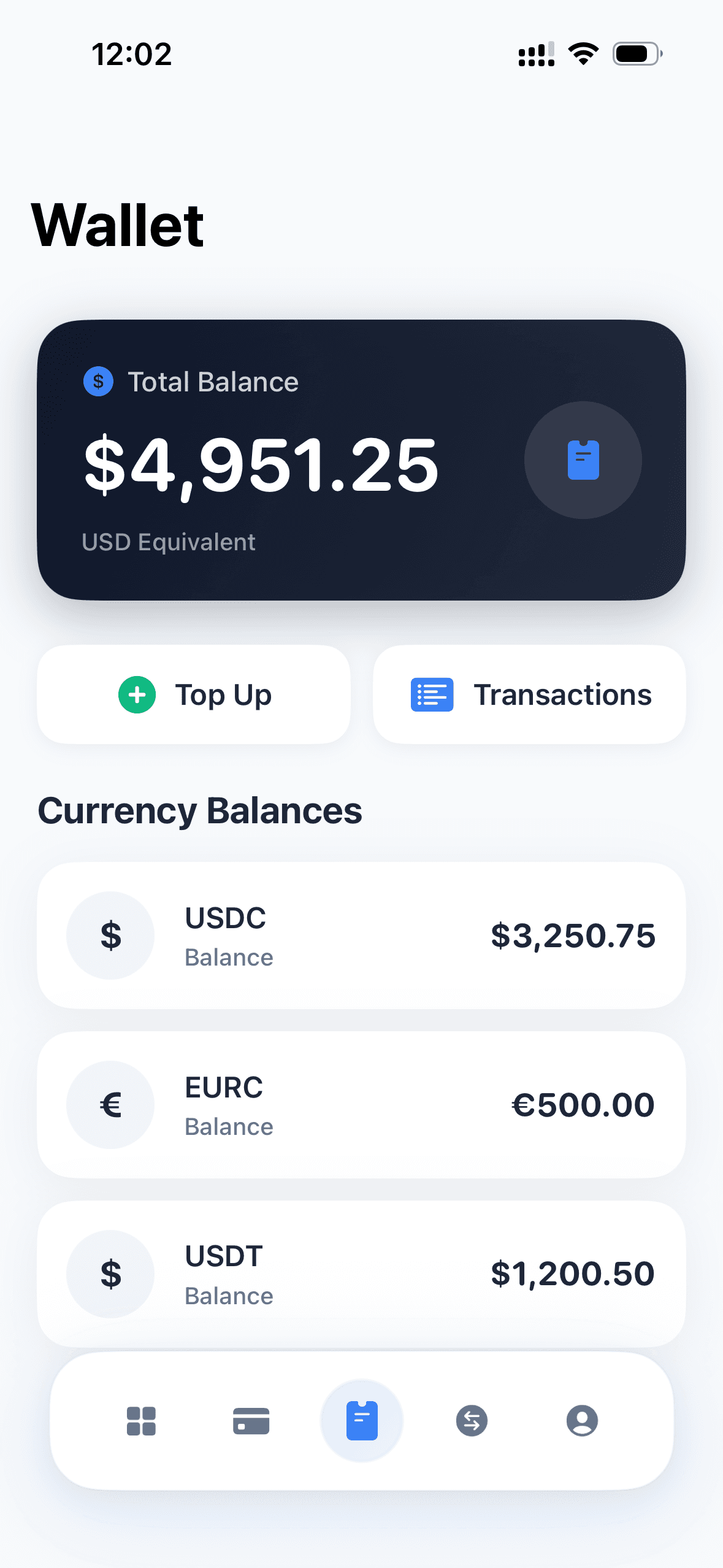Open the USDT balance details
This screenshot has width=723, height=1568.
[x=361, y=1274]
